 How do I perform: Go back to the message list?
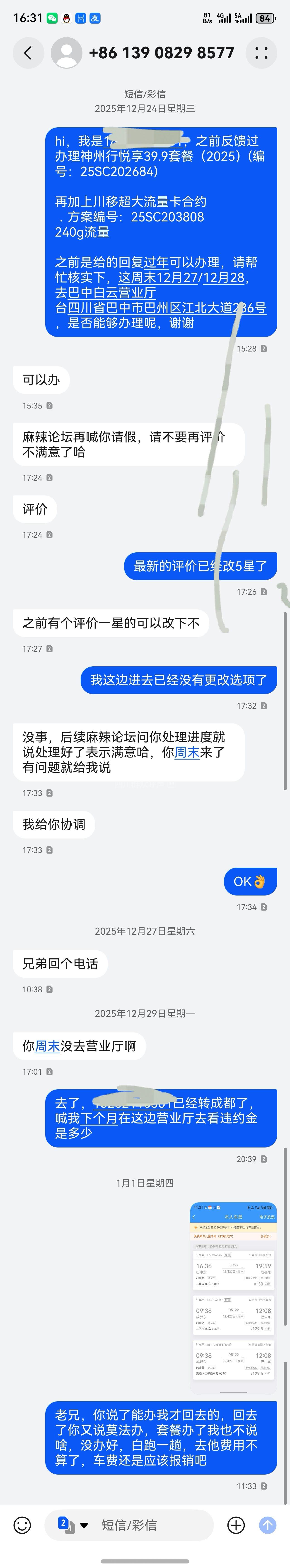click(x=28, y=53)
